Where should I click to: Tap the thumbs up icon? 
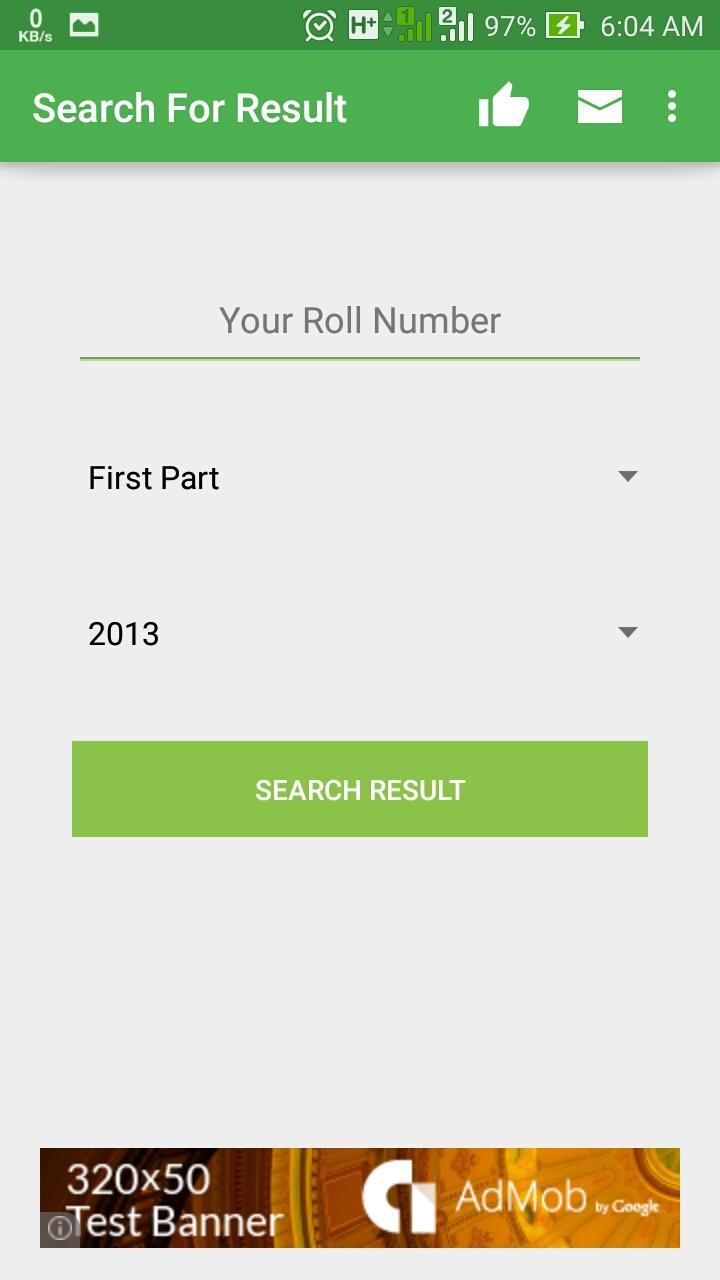[x=504, y=105]
